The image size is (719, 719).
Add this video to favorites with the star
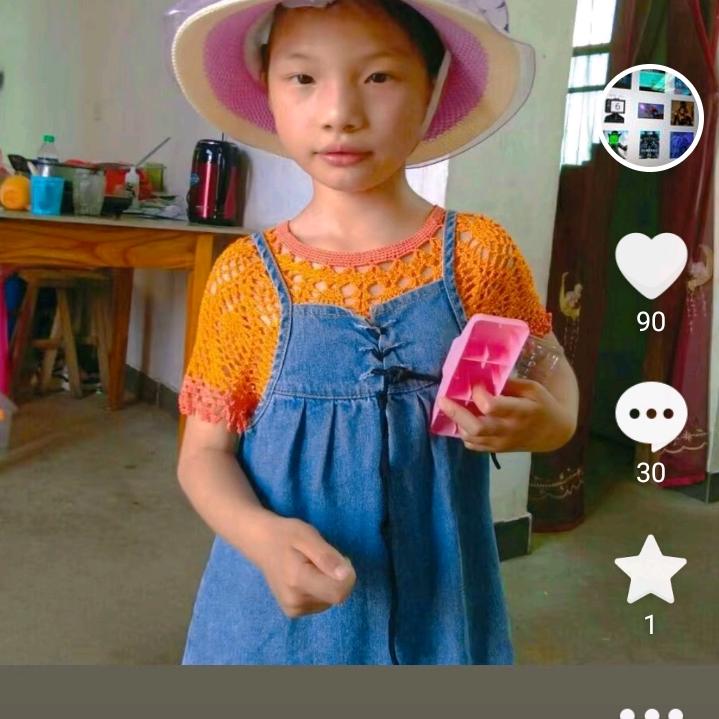click(650, 569)
